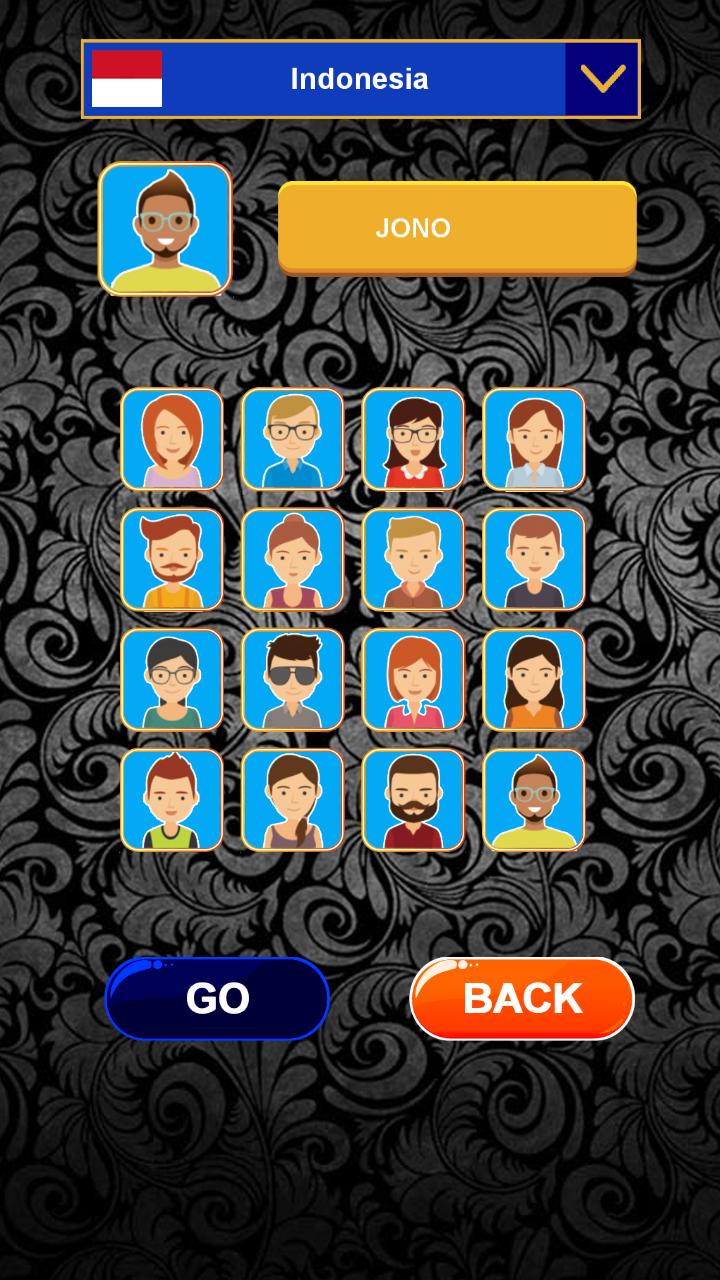Choose the full-bearded man in red avatar

tap(413, 799)
